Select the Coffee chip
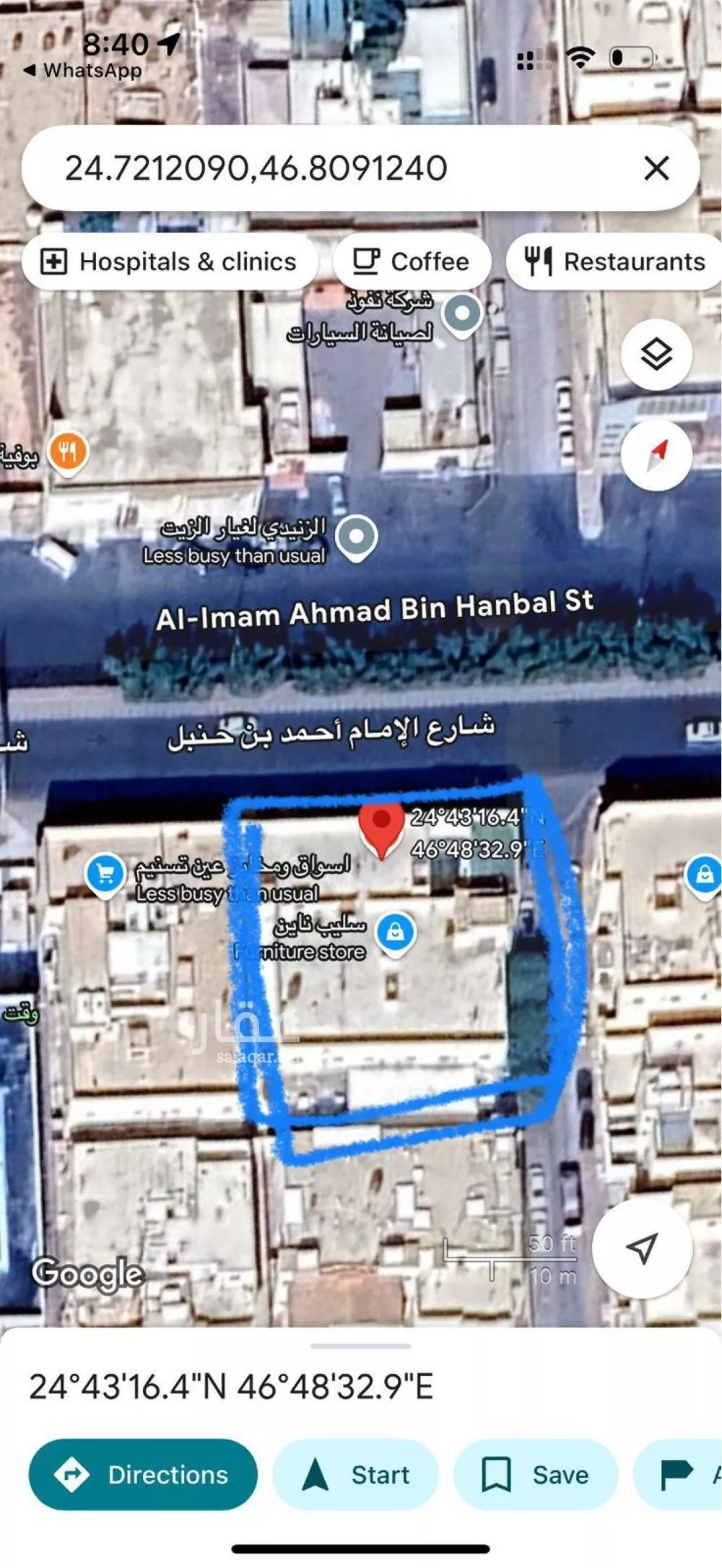 point(412,261)
